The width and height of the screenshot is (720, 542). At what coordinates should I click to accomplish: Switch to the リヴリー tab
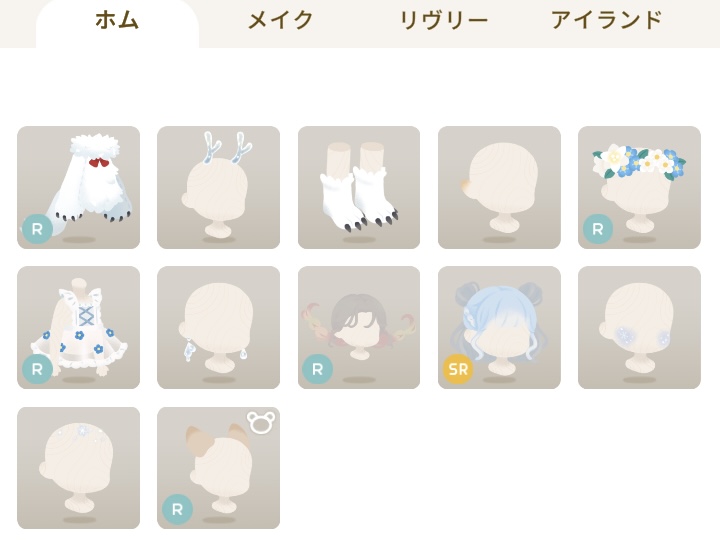(443, 20)
